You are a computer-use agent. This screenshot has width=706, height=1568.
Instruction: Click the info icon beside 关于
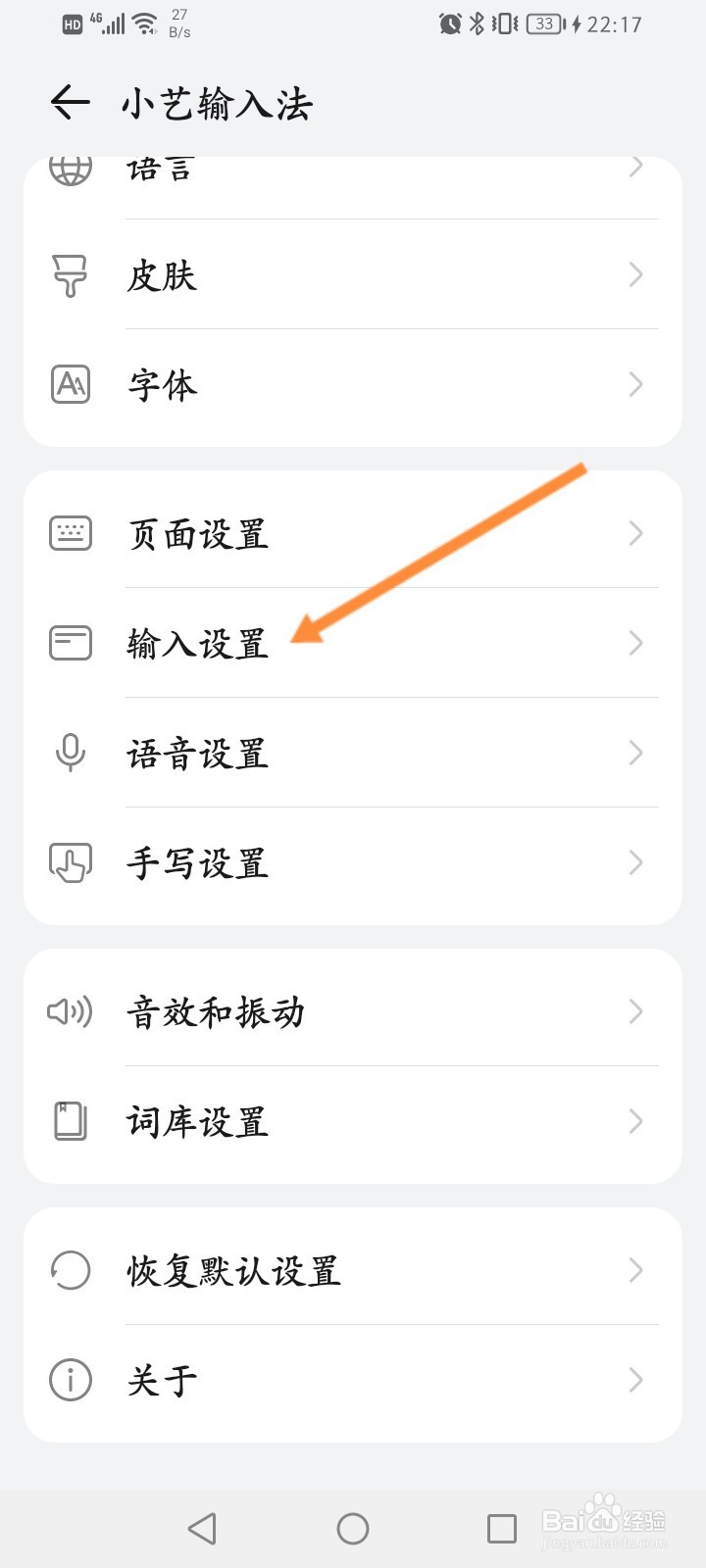(69, 1380)
